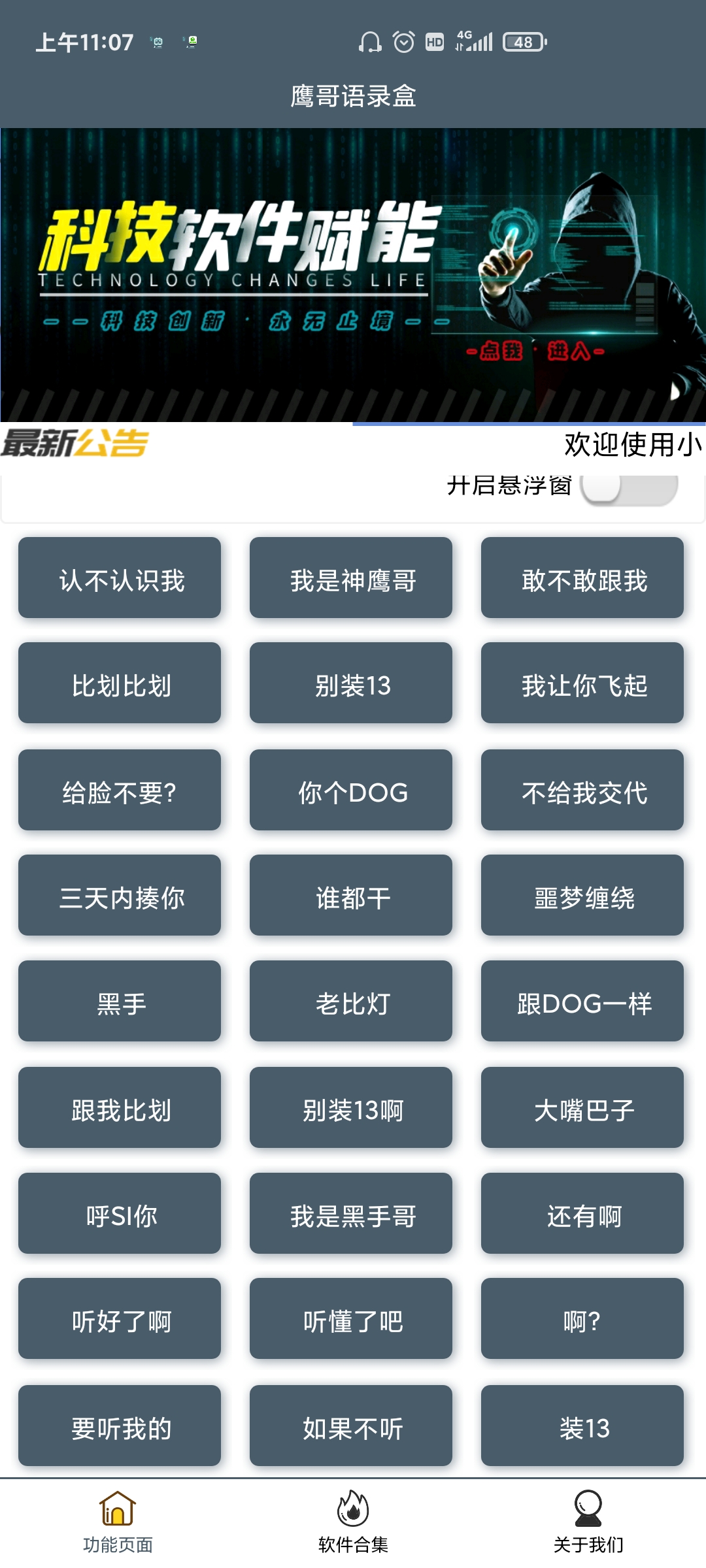Enable the 开启悬浮窗 switch
This screenshot has height=1568, width=706.
coord(629,489)
